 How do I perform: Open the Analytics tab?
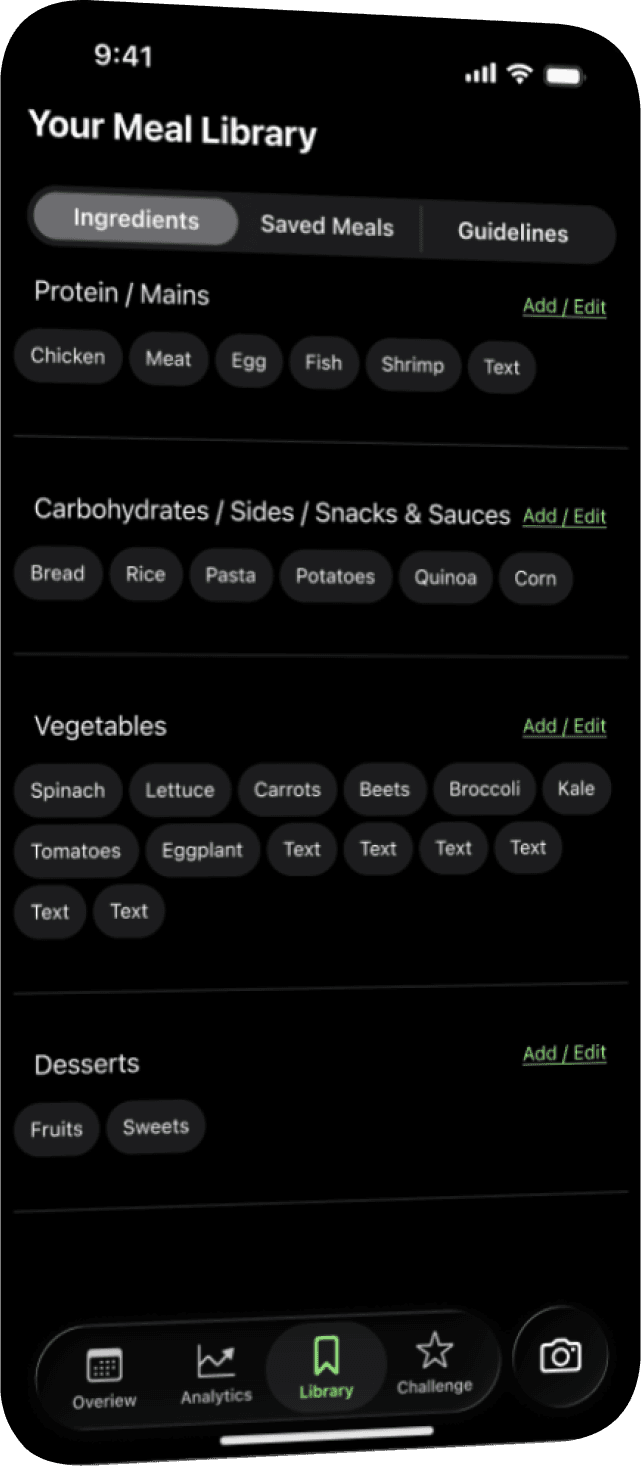[216, 1373]
